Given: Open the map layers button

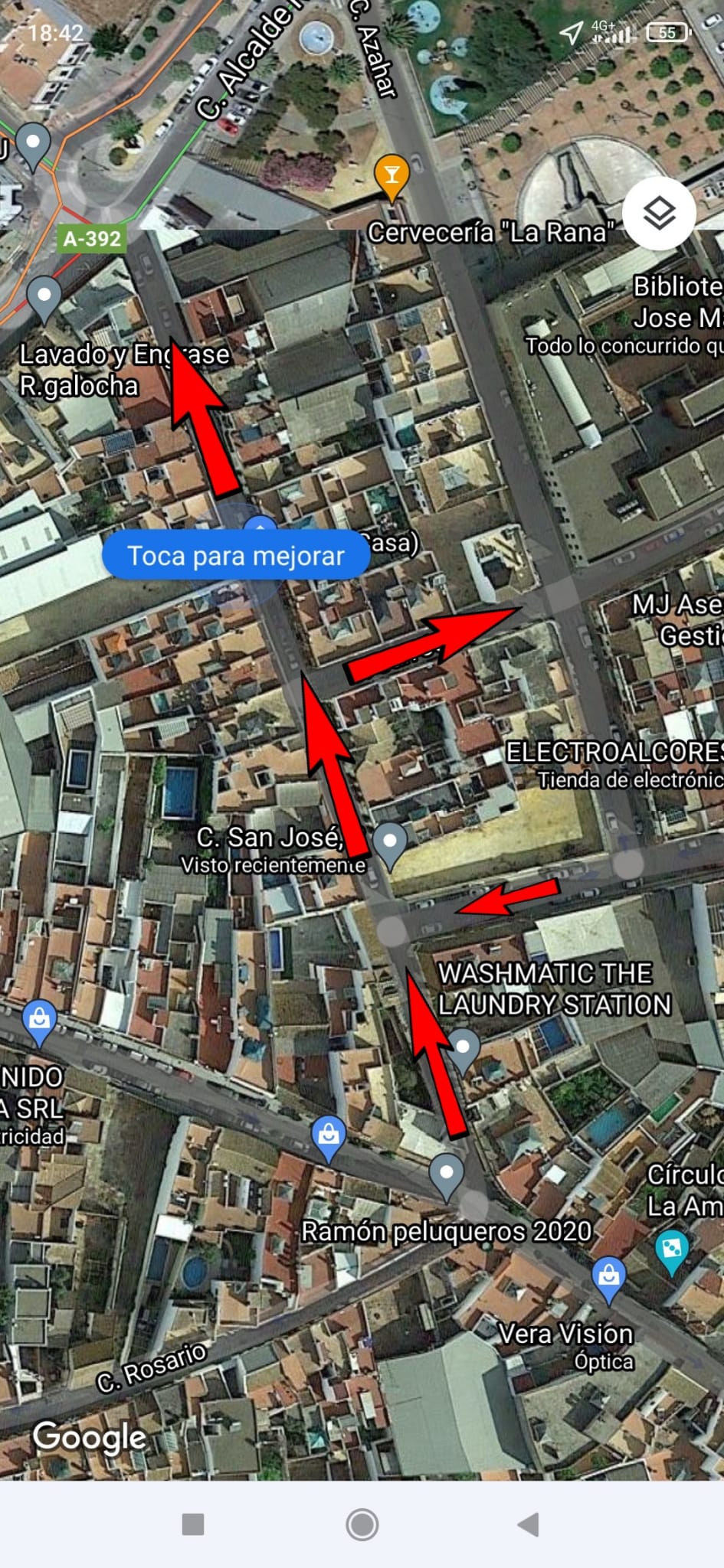Looking at the screenshot, I should coord(658,214).
